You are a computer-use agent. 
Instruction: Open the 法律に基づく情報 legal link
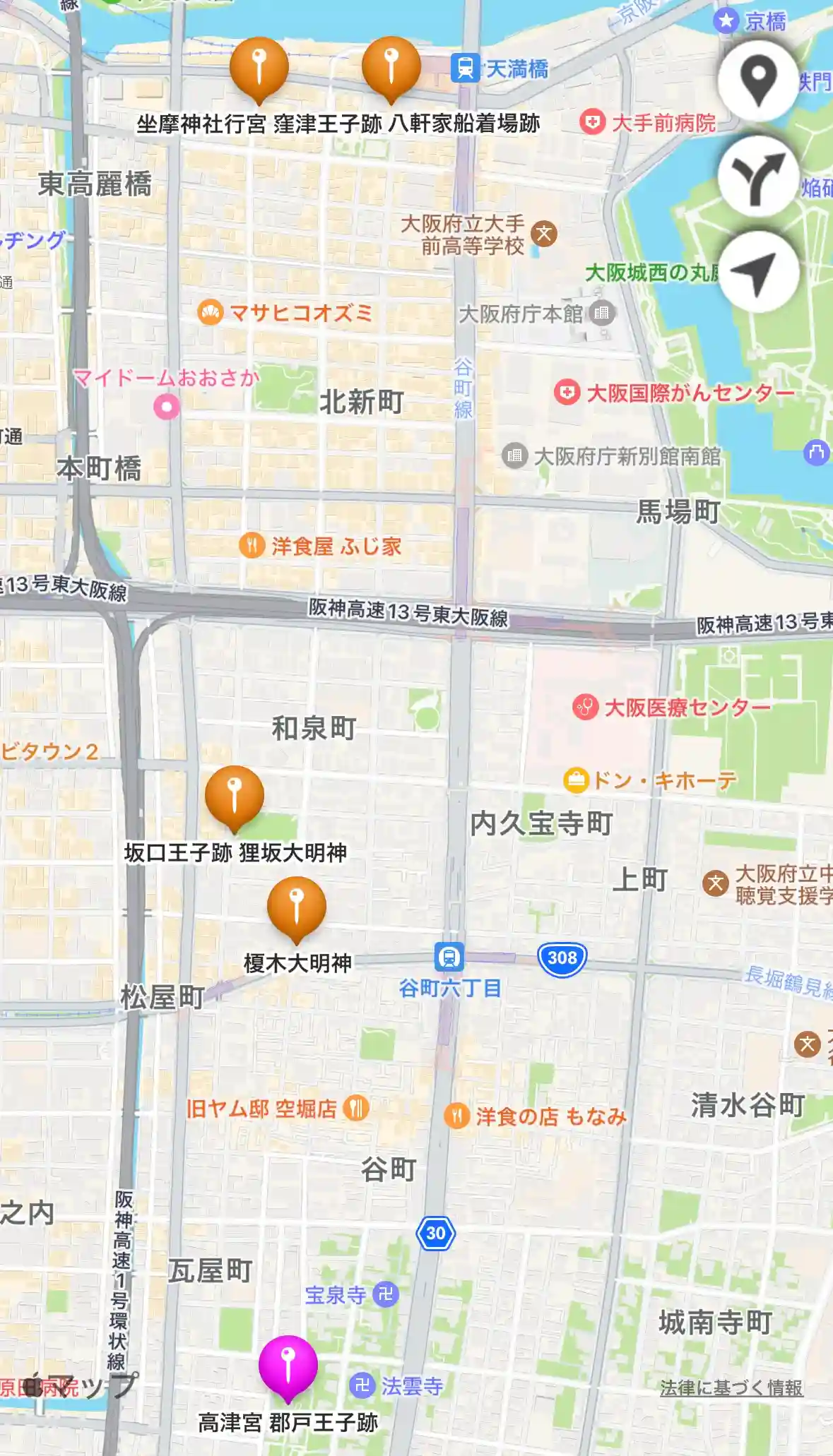pyautogui.click(x=731, y=1388)
